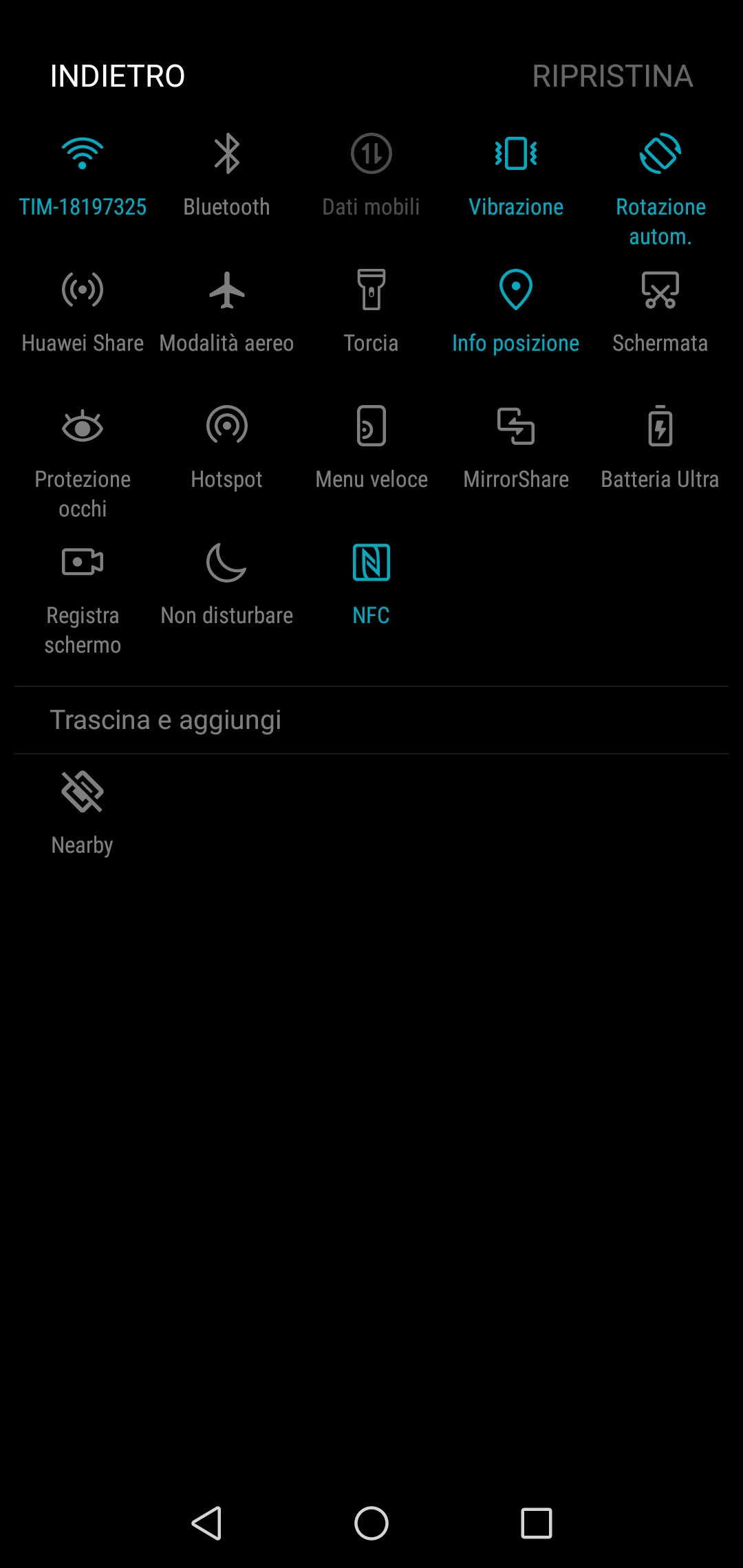Turn off Rotazione autom.
Screen dimensions: 743x1568
click(660, 190)
